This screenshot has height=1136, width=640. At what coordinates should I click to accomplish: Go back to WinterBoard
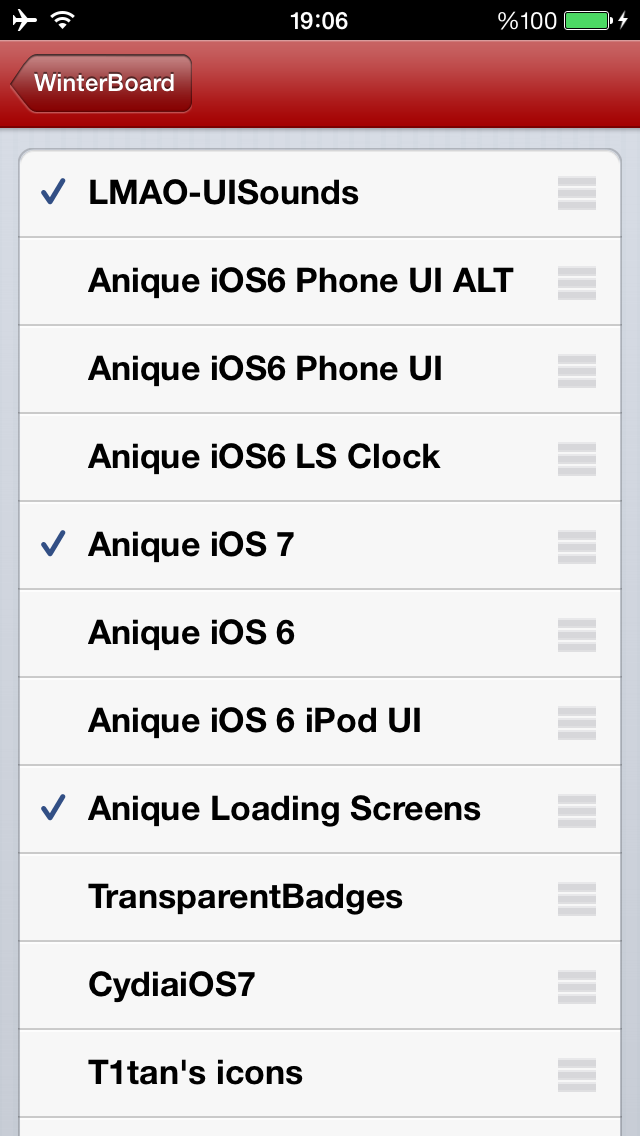point(101,83)
